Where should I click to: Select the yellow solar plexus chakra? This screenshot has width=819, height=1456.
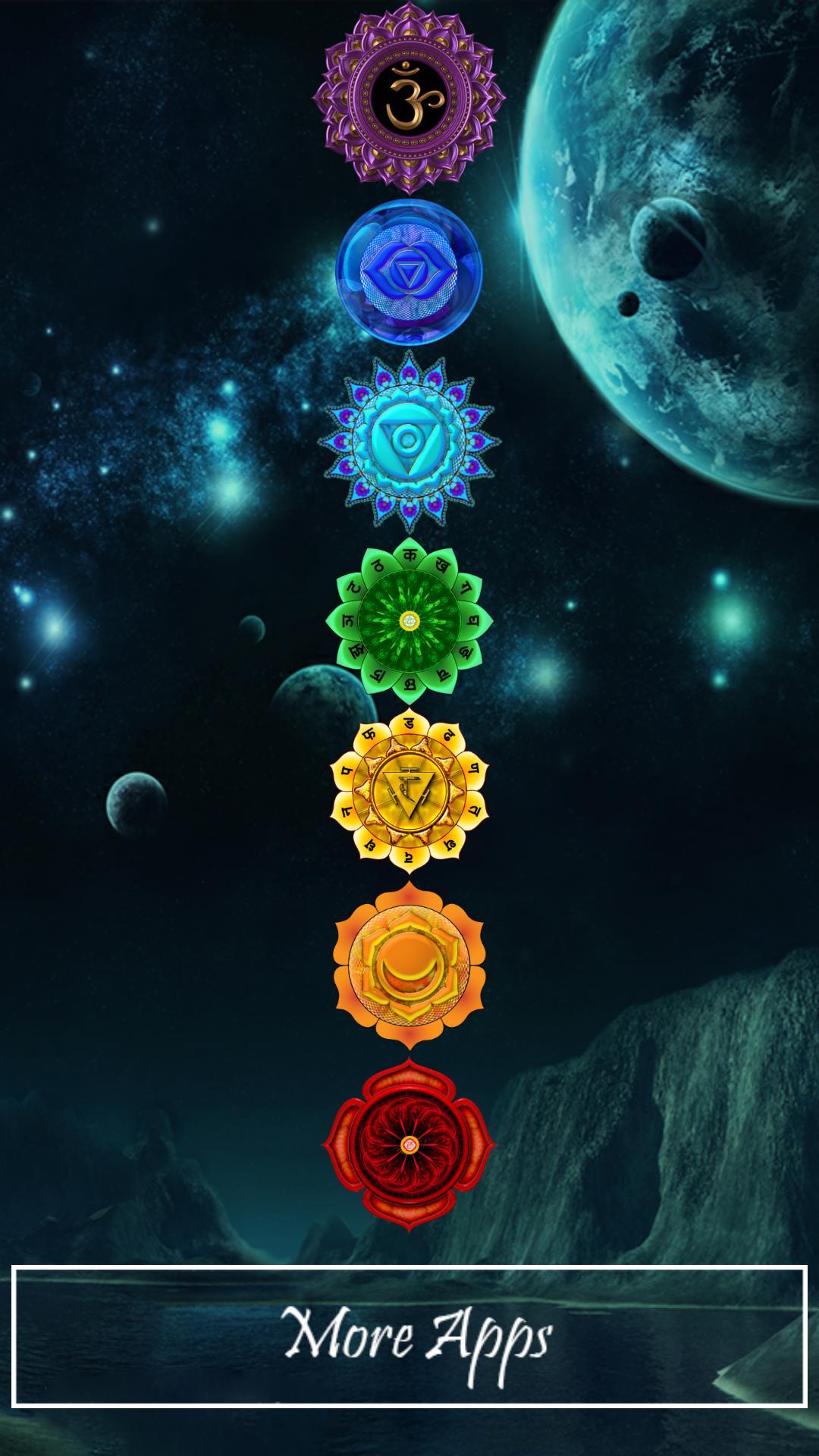tap(409, 792)
